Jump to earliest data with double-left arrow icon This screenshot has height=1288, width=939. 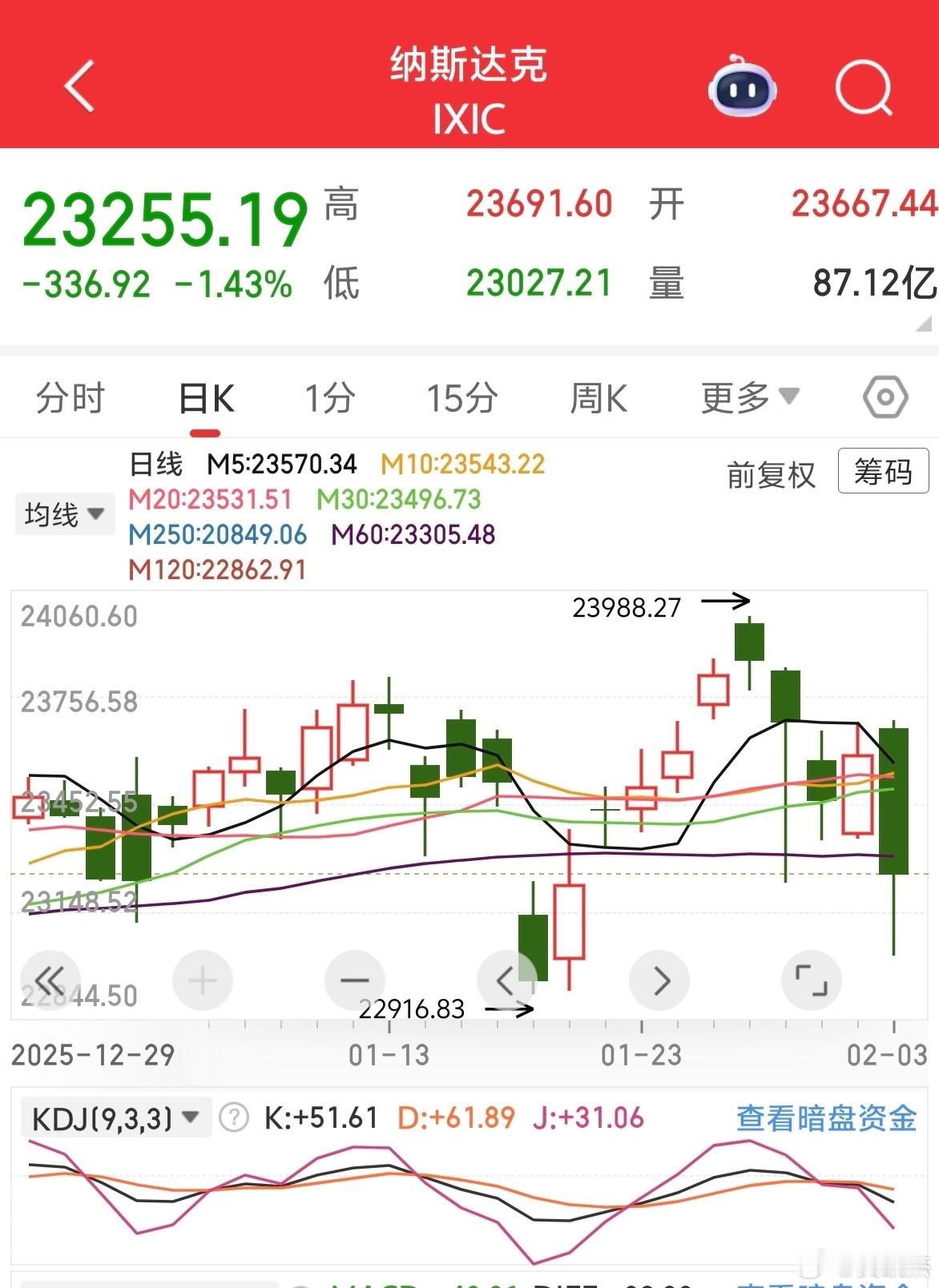pos(50,980)
